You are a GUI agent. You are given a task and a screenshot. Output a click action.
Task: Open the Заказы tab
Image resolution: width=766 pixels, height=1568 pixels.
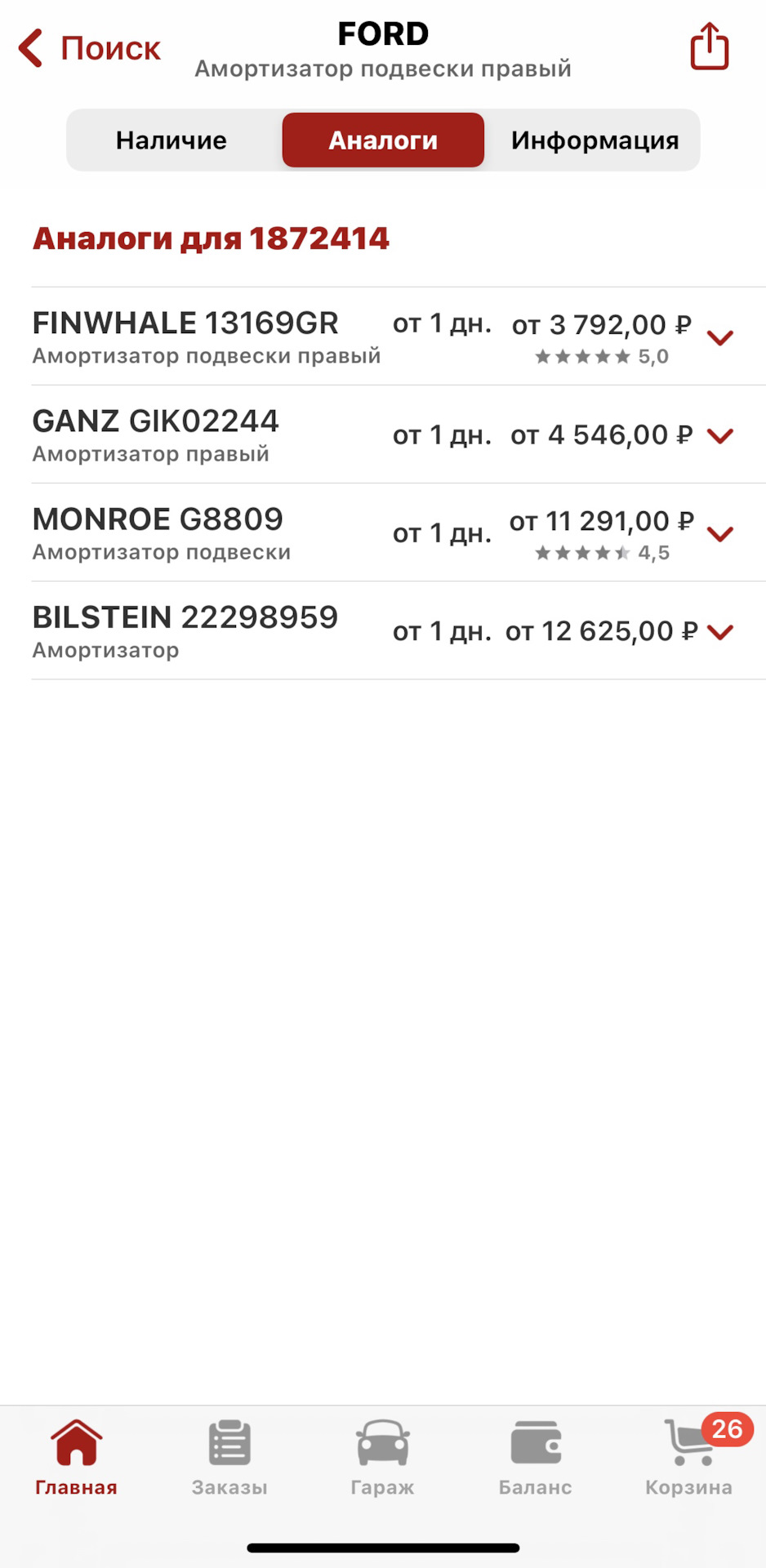[229, 1458]
